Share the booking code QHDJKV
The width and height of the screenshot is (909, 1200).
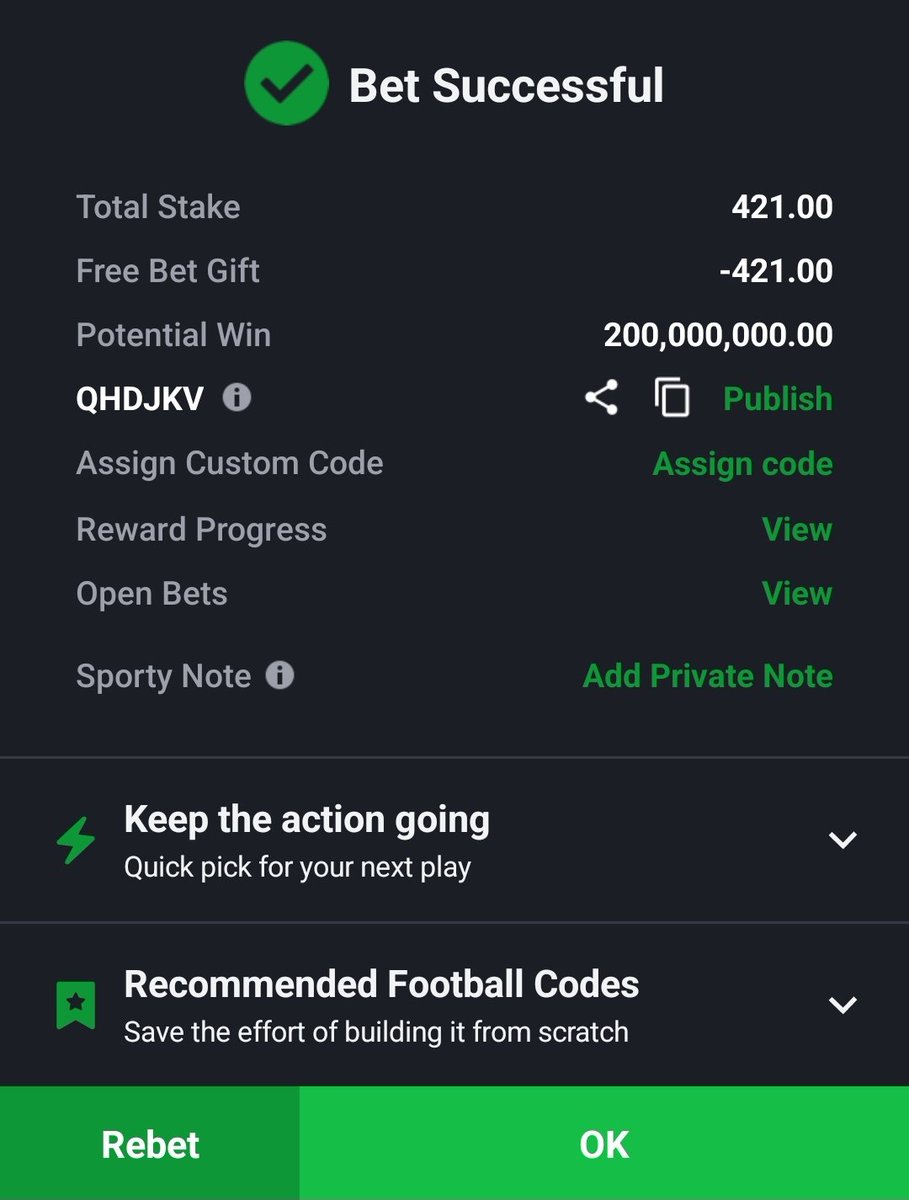point(601,398)
